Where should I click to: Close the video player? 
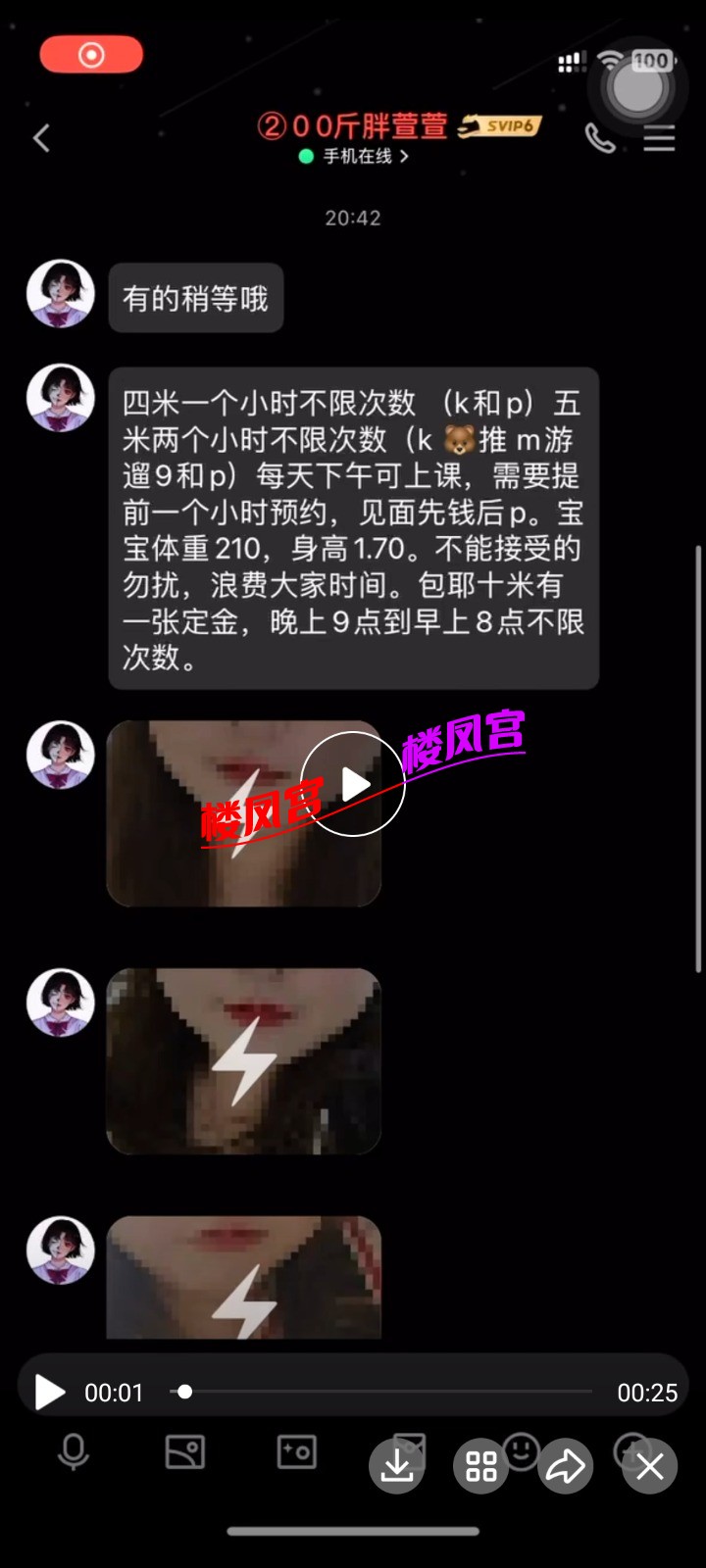coord(650,1466)
